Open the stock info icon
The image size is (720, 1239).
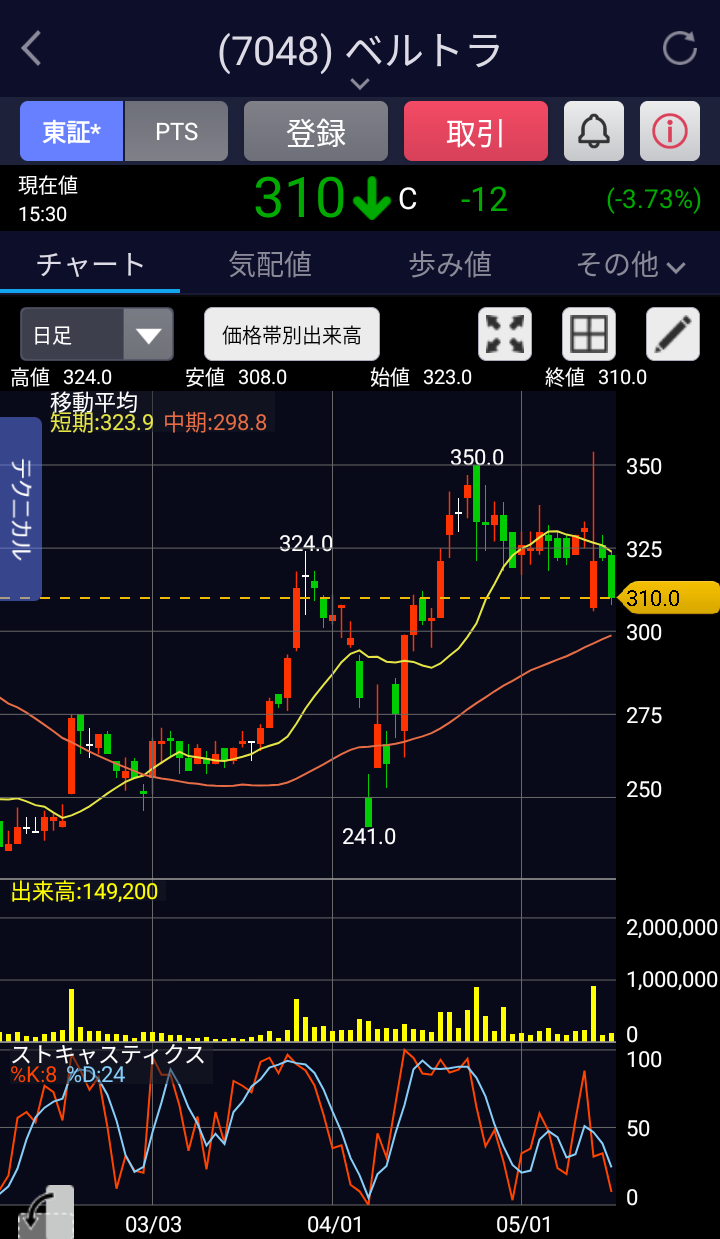(x=670, y=131)
